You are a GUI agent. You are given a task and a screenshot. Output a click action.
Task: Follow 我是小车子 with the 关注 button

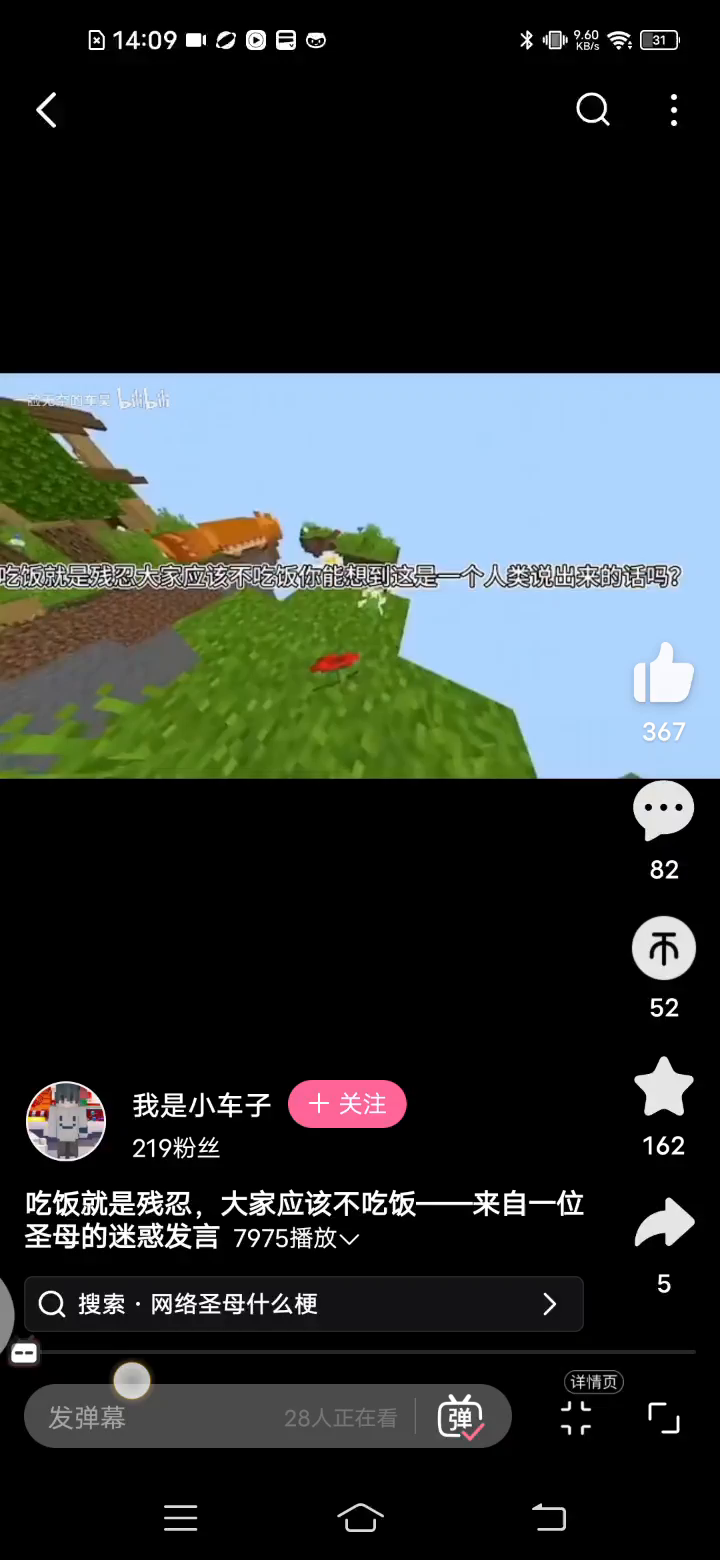click(x=347, y=1104)
